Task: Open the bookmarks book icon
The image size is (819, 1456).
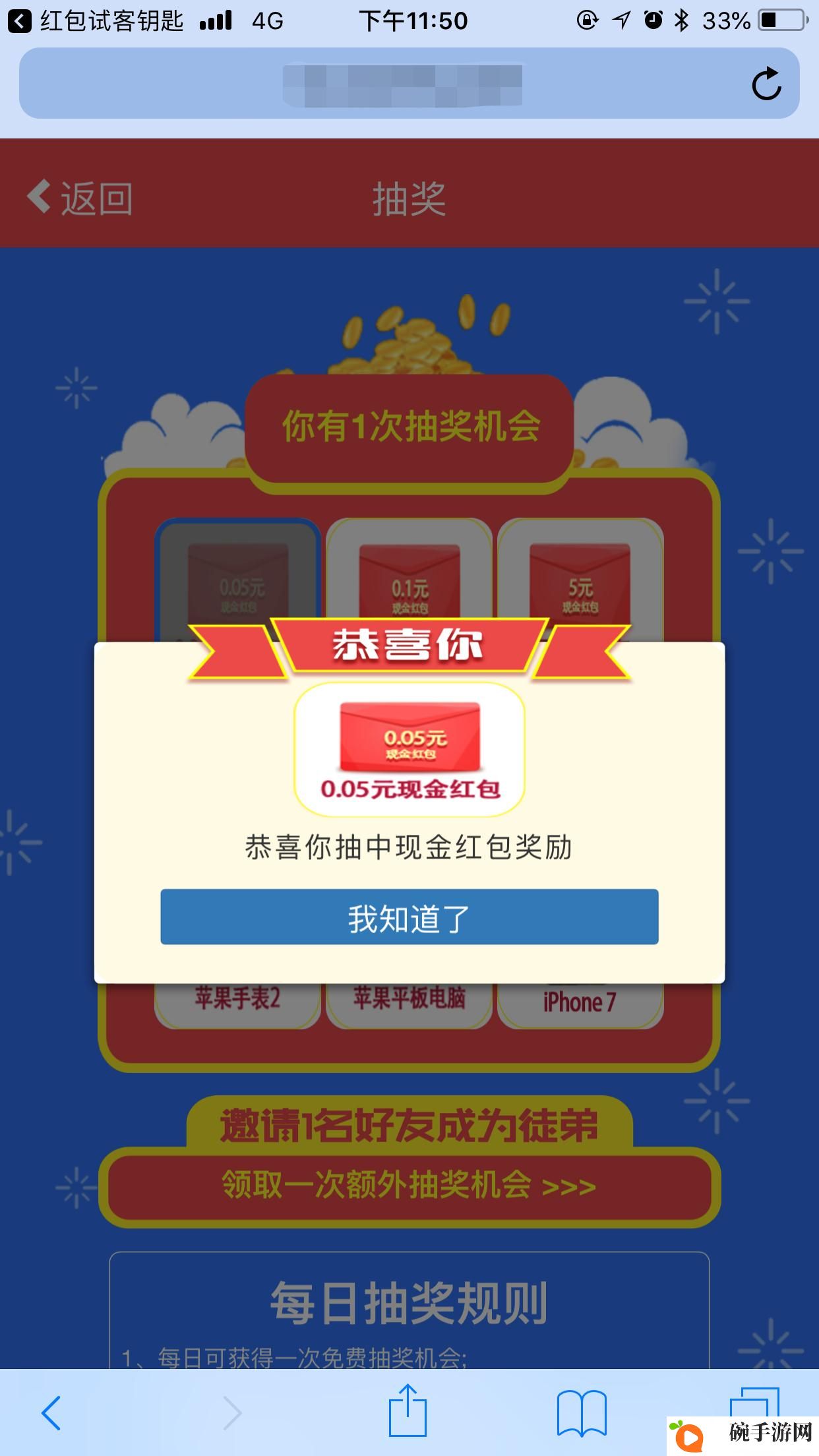Action: (582, 1412)
